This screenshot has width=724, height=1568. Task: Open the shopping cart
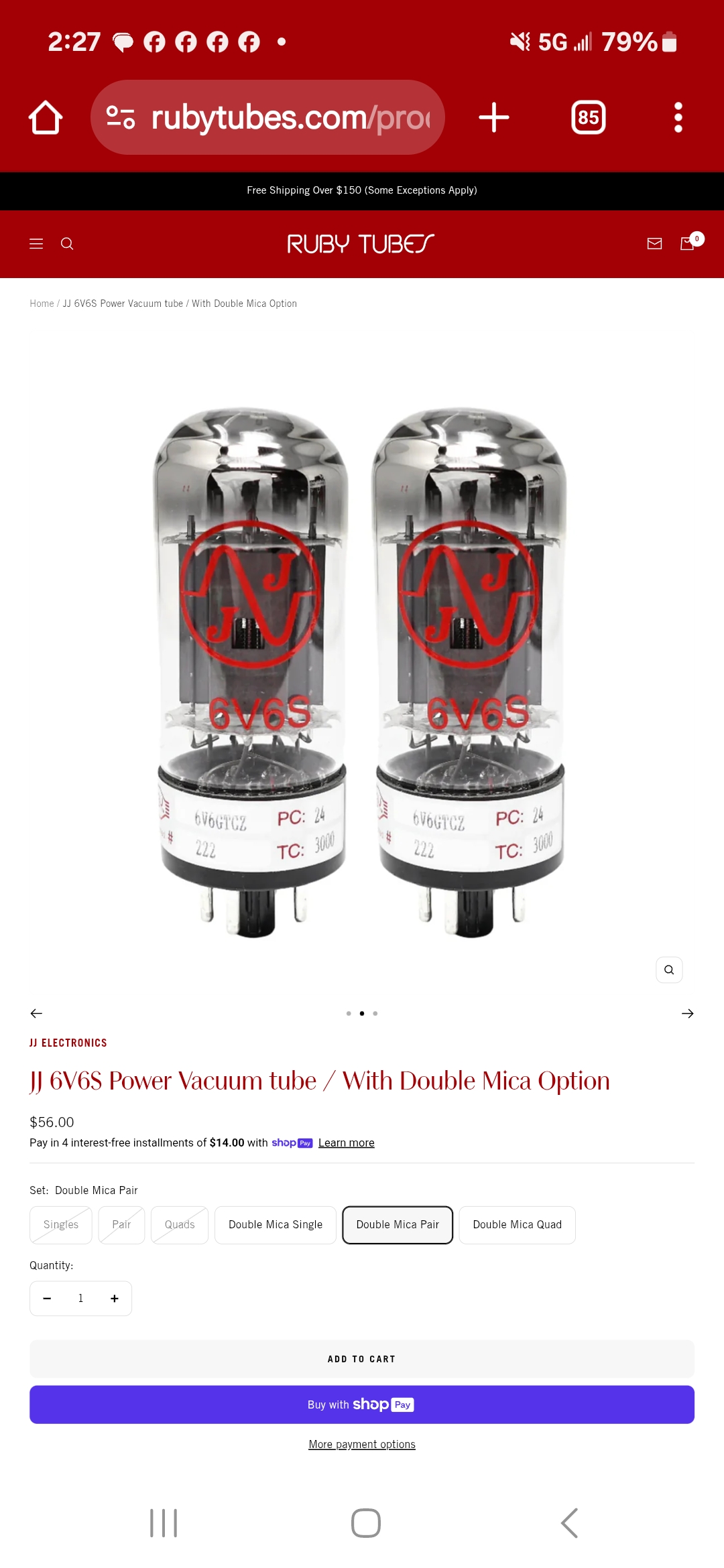tap(688, 244)
